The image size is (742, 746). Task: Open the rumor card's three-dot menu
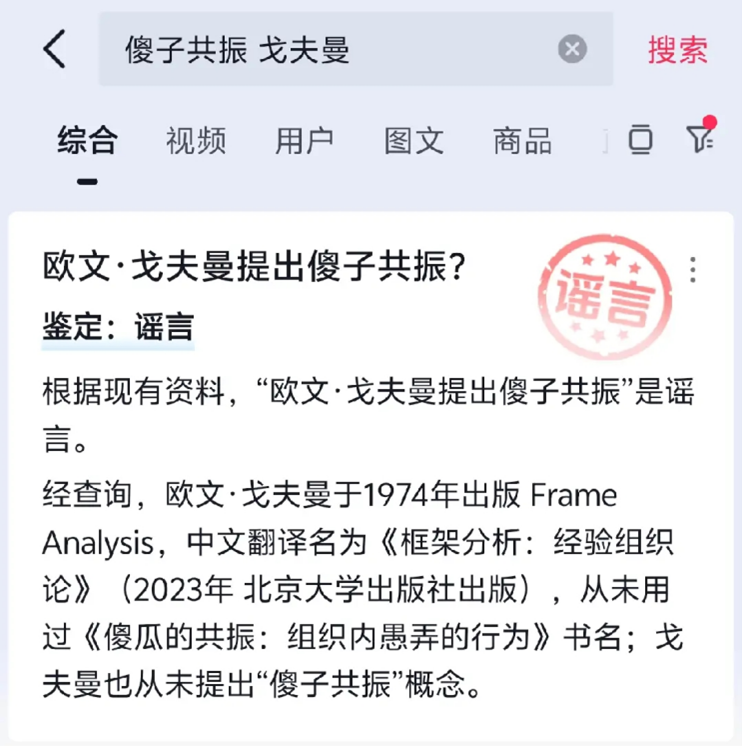(692, 269)
